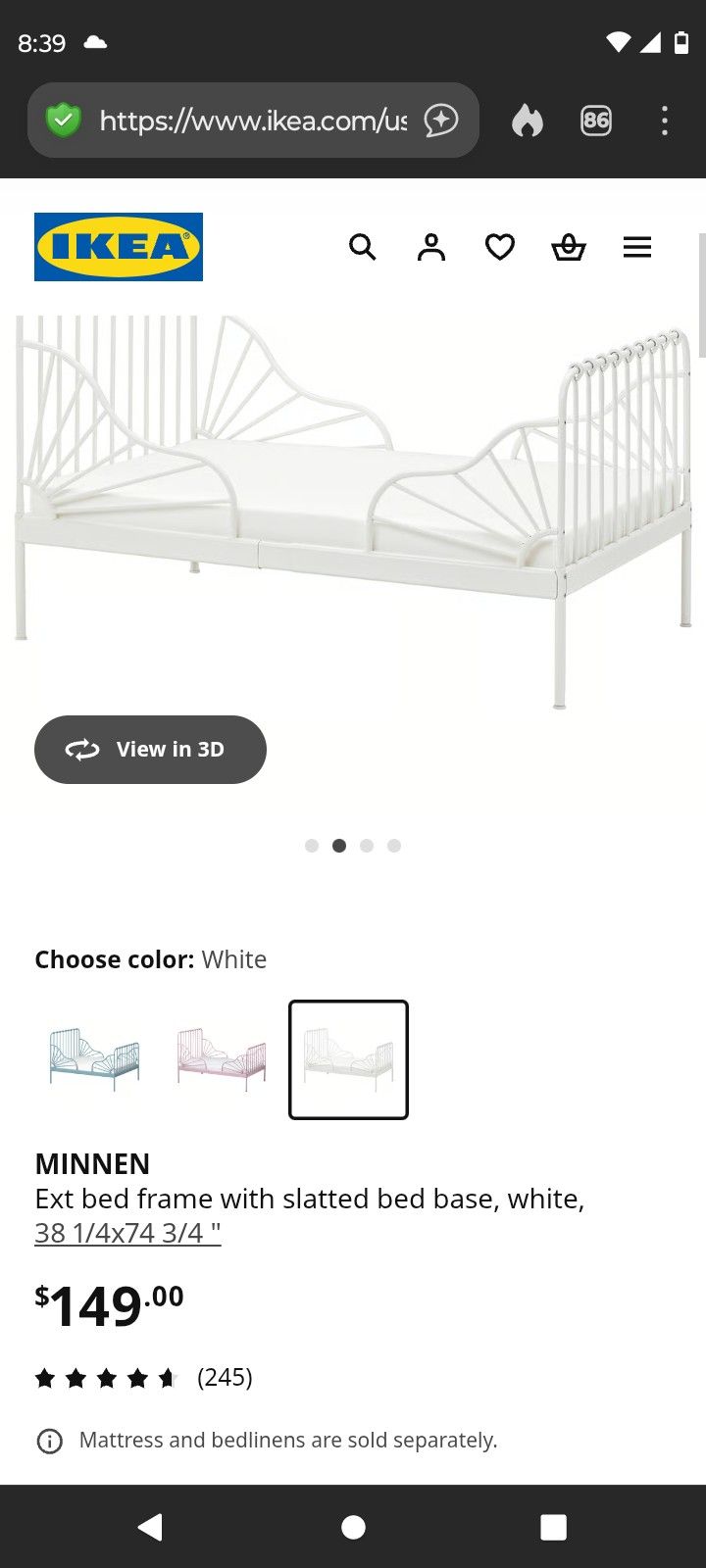The width and height of the screenshot is (706, 1568).
Task: Open the browser tab counter showing 86
Action: click(596, 121)
